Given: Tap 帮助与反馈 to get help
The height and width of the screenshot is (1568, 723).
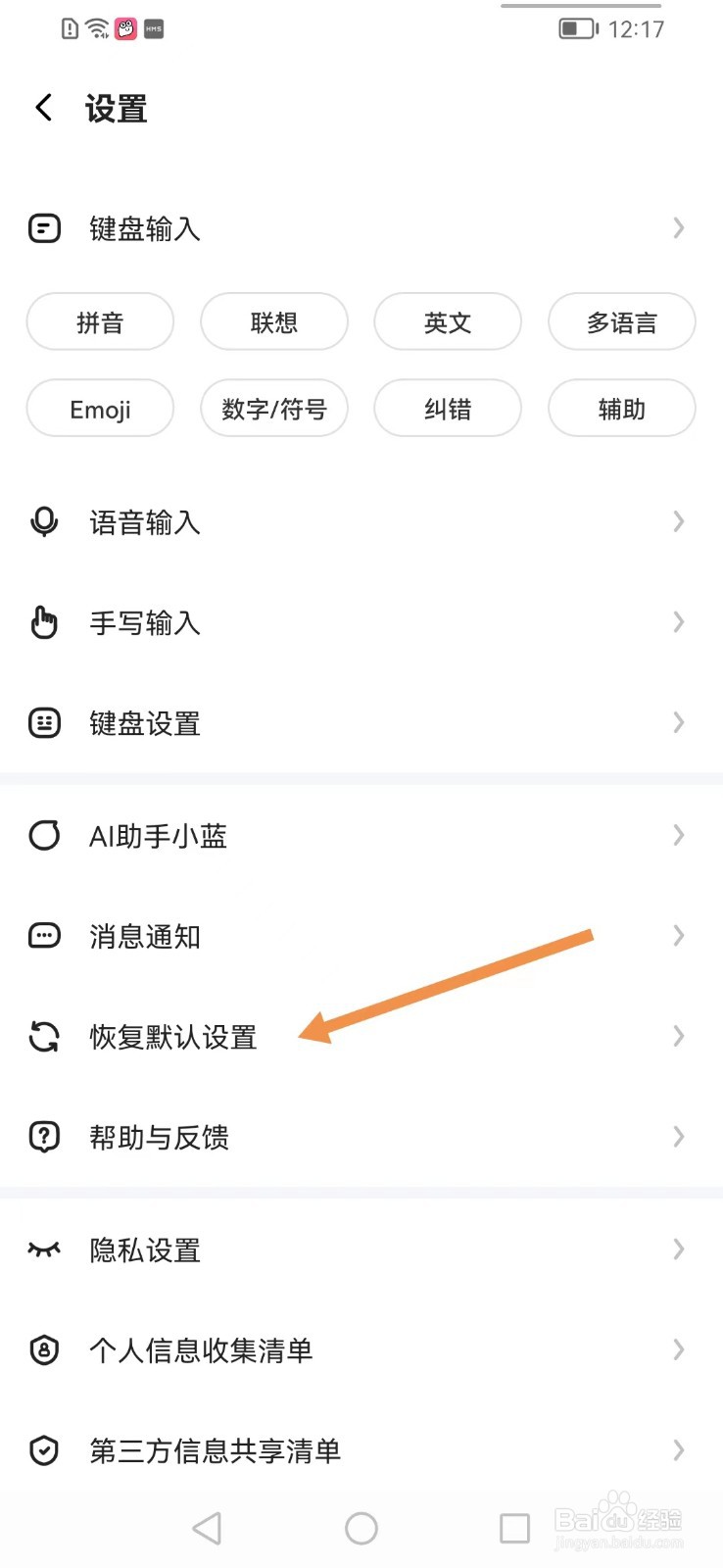Looking at the screenshot, I should point(159,1137).
